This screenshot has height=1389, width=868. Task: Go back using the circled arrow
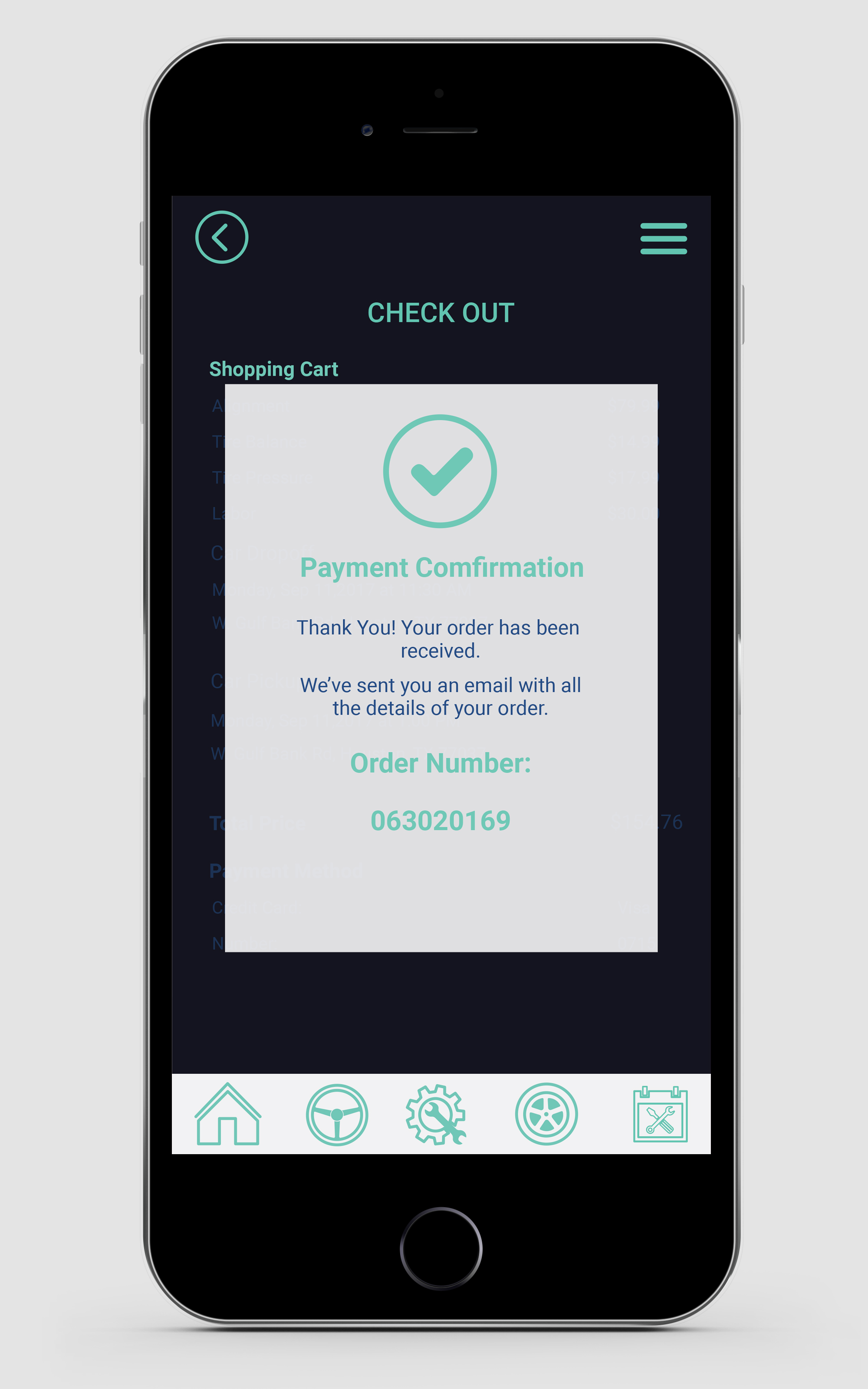point(222,237)
